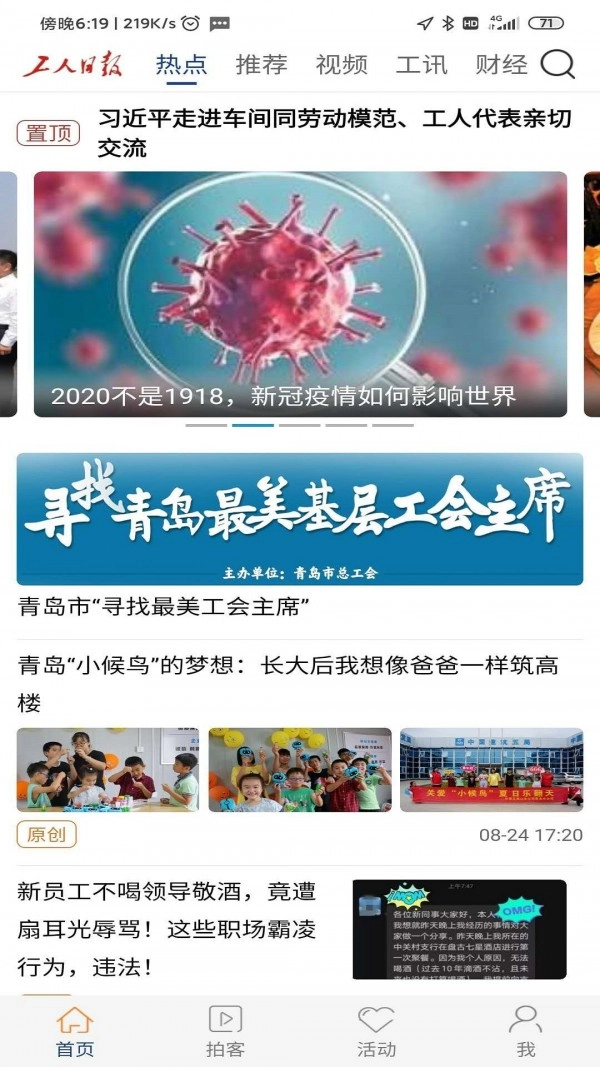Open the 2020不是1918 carousel banner

(x=300, y=294)
